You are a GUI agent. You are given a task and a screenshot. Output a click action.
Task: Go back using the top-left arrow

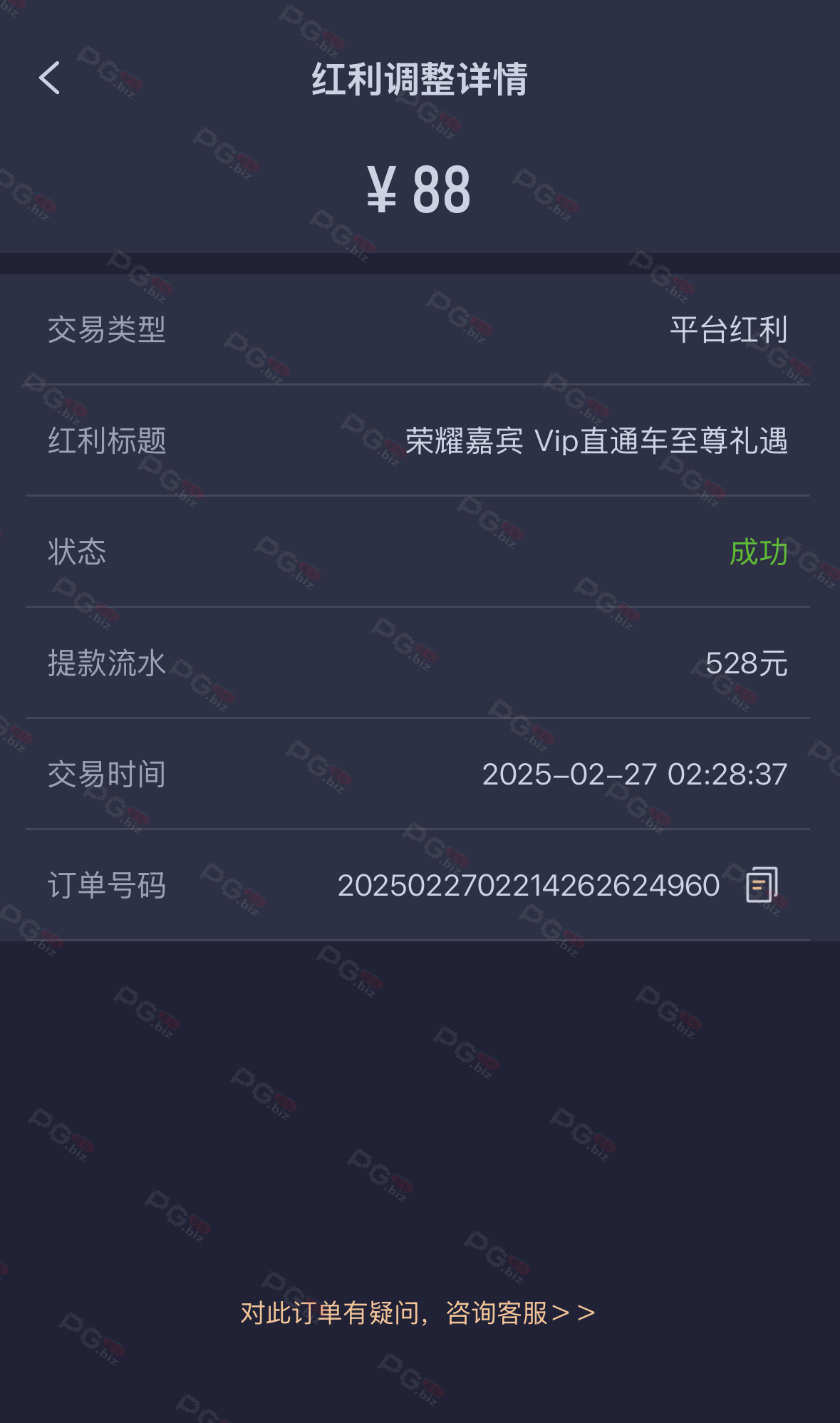[49, 78]
